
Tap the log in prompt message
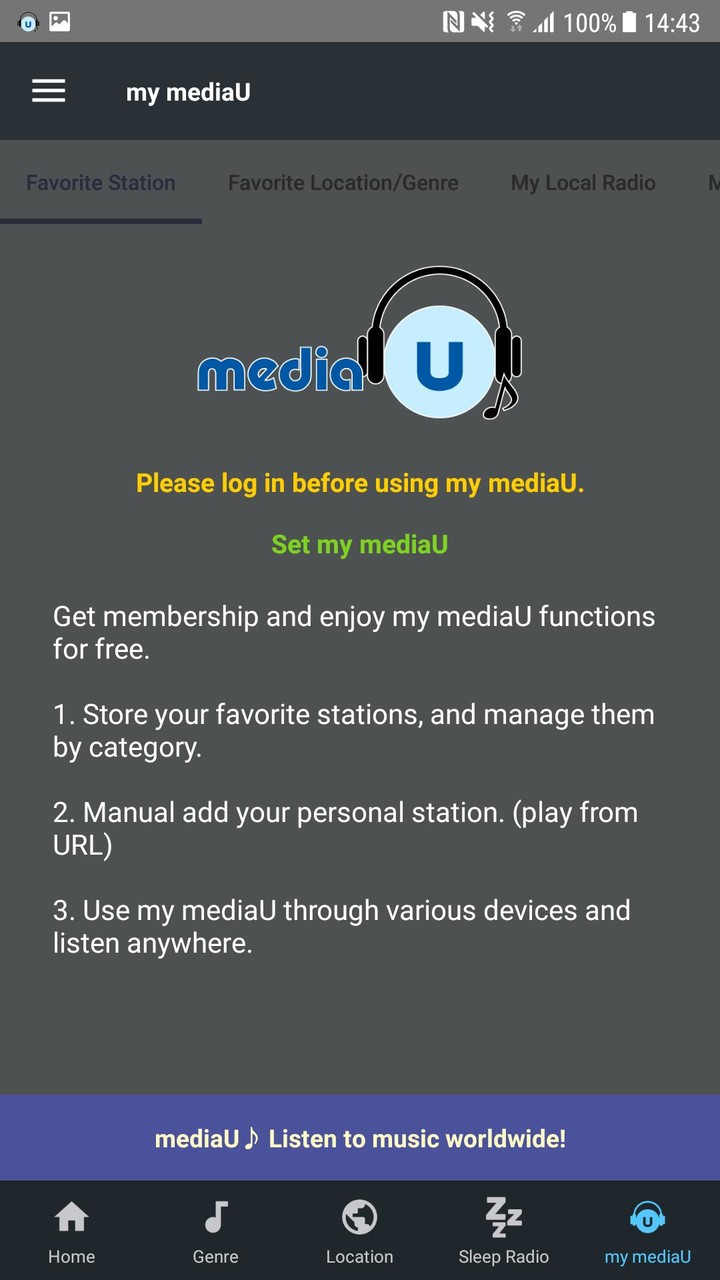coord(359,483)
